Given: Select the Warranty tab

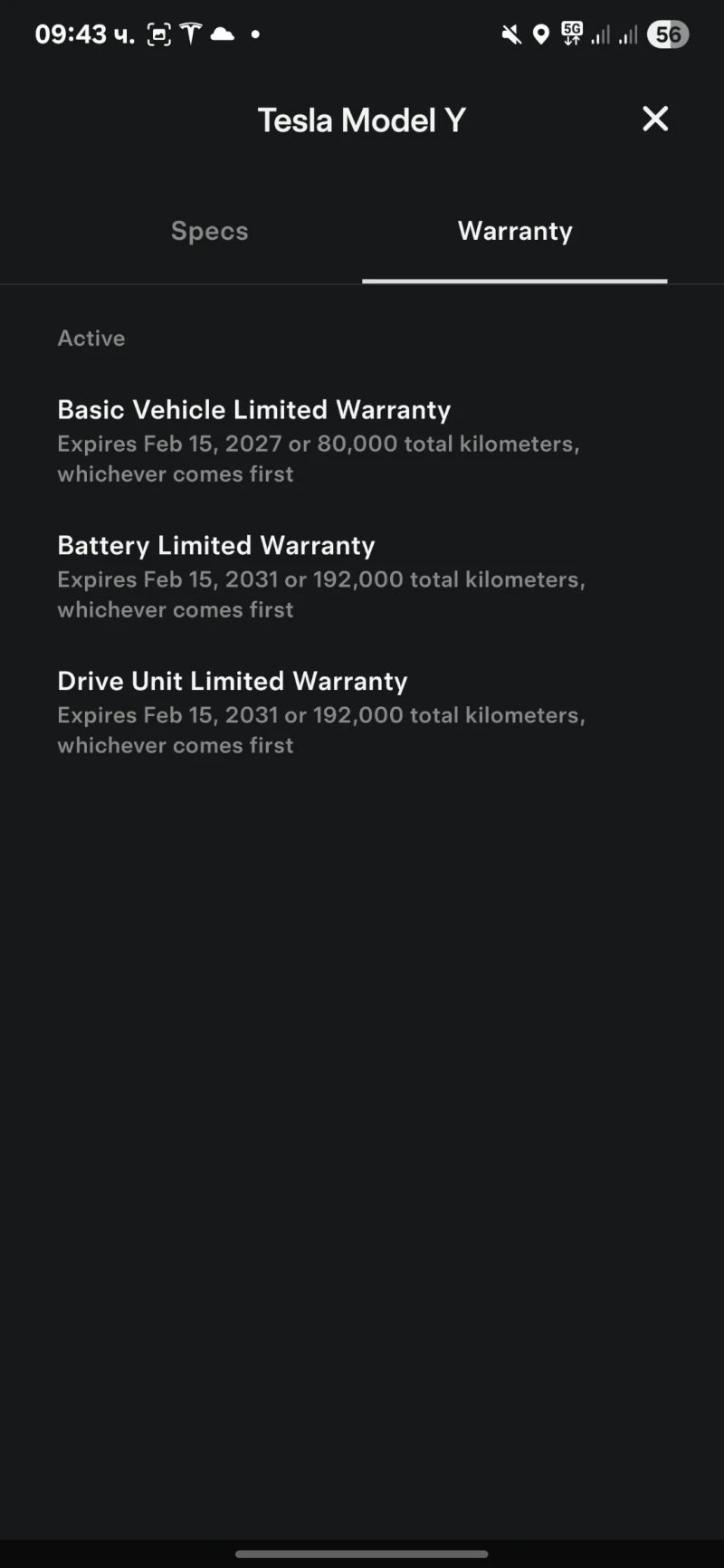Looking at the screenshot, I should tap(514, 231).
